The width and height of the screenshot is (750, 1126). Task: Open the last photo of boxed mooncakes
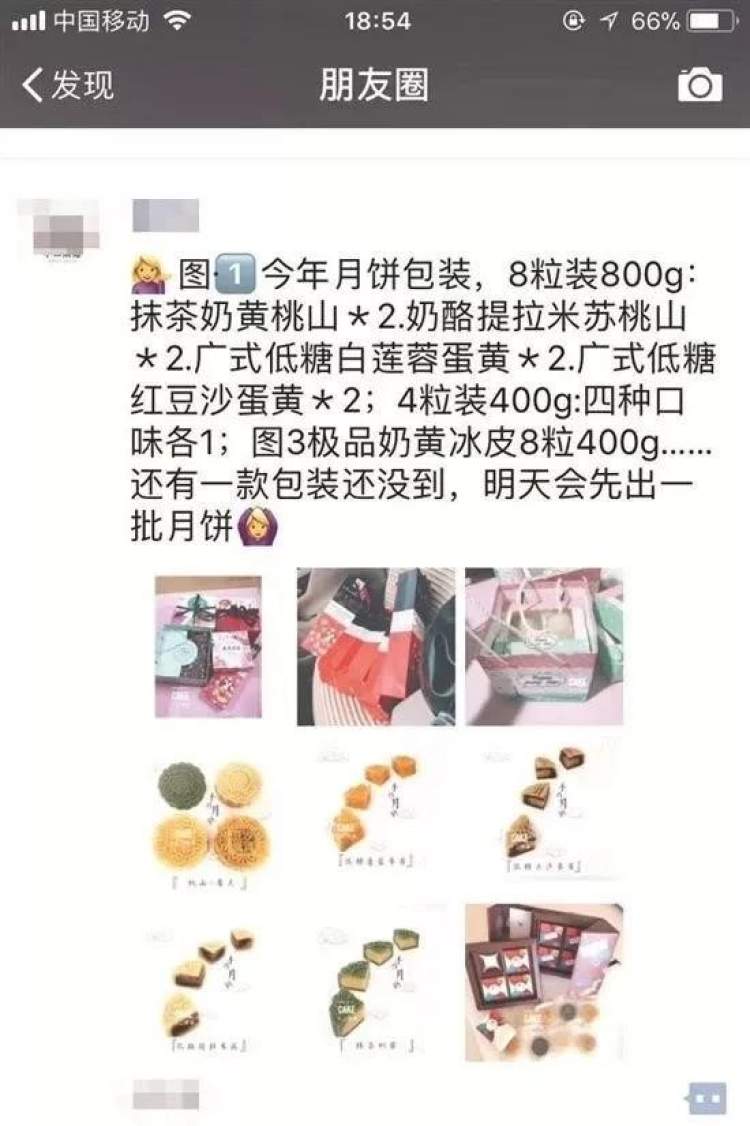coord(544,982)
